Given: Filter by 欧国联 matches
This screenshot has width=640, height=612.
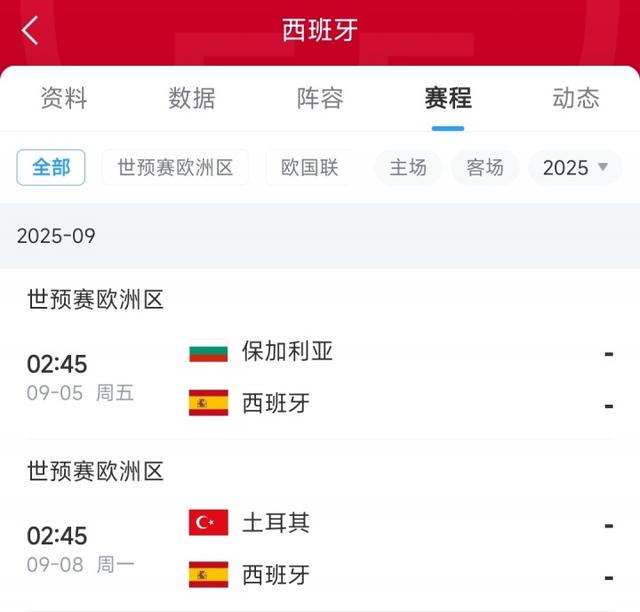Looking at the screenshot, I should (308, 167).
